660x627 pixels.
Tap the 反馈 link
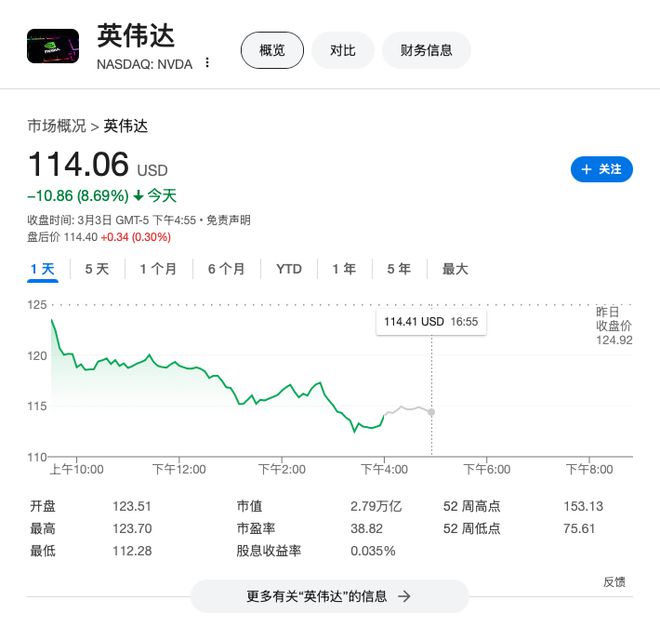coord(614,581)
